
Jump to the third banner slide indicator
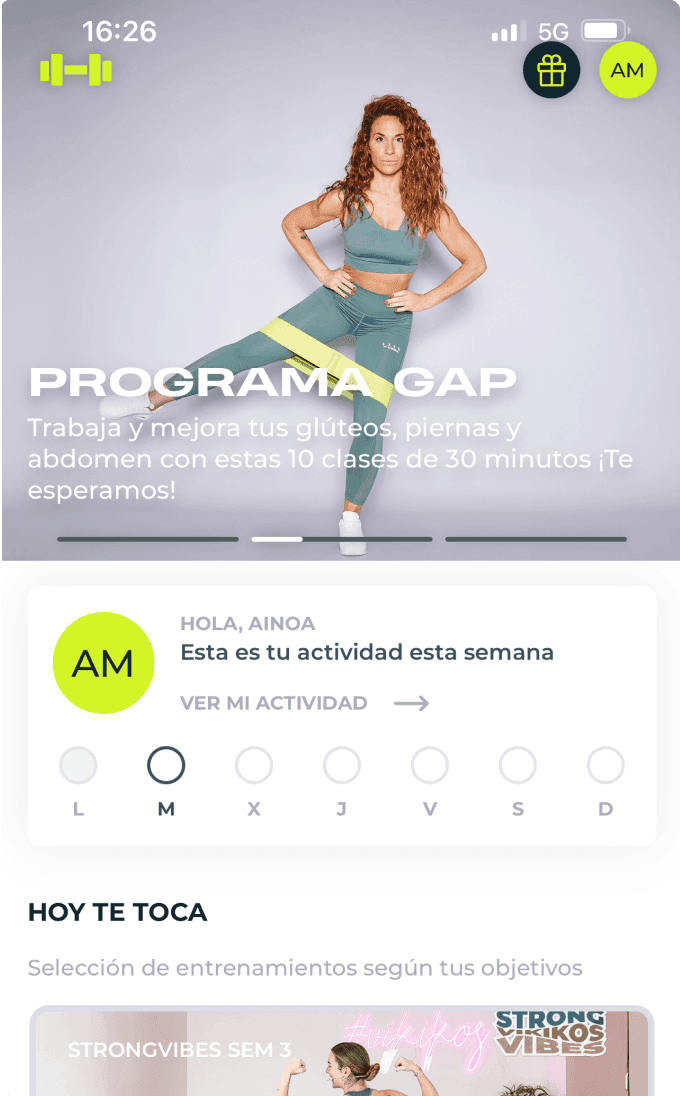pos(536,539)
